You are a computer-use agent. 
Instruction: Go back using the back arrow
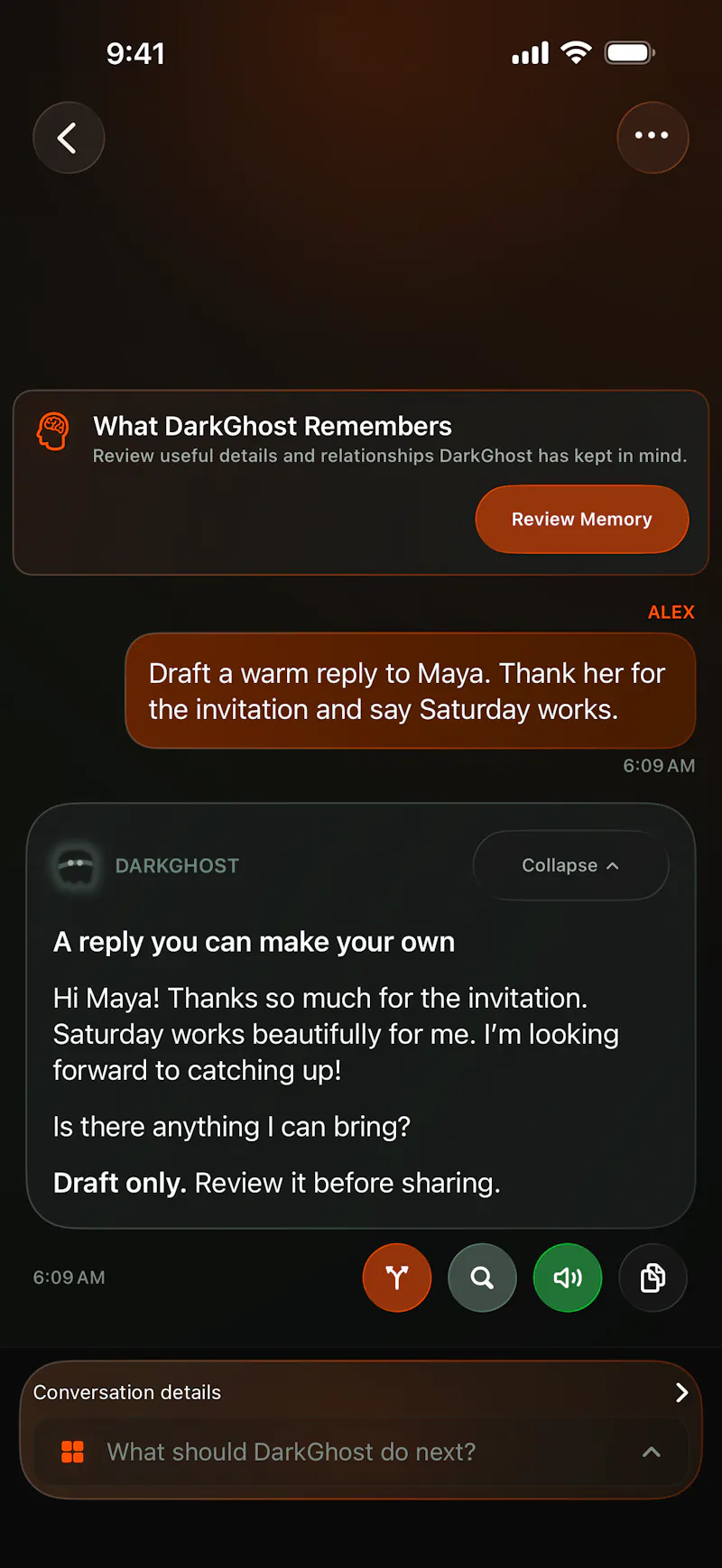coord(69,138)
